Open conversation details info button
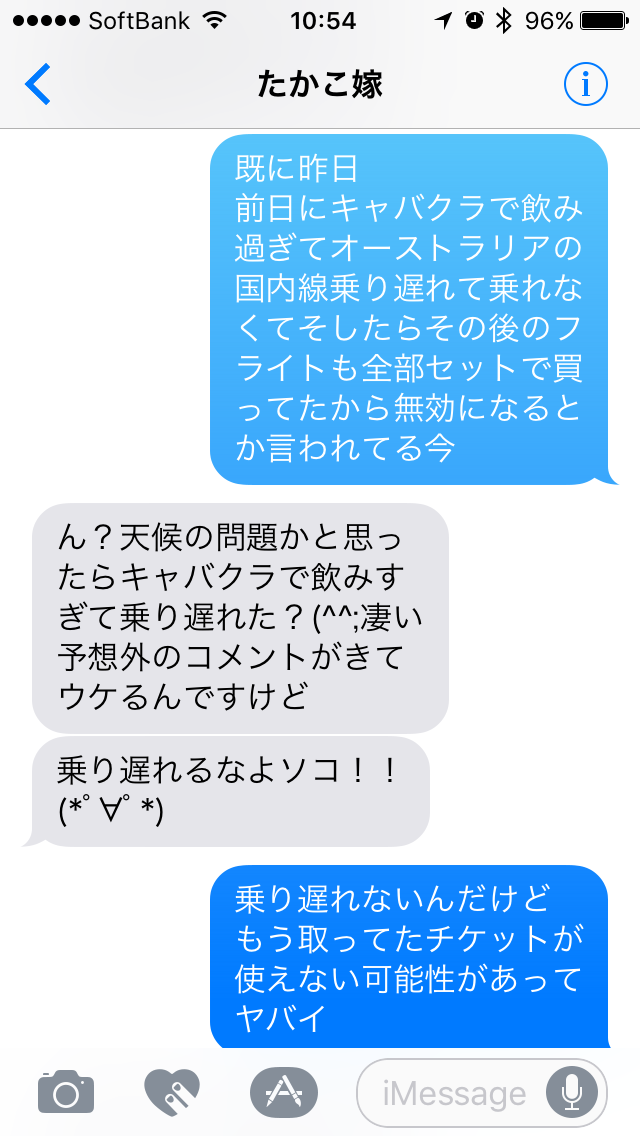The image size is (640, 1136). click(585, 85)
